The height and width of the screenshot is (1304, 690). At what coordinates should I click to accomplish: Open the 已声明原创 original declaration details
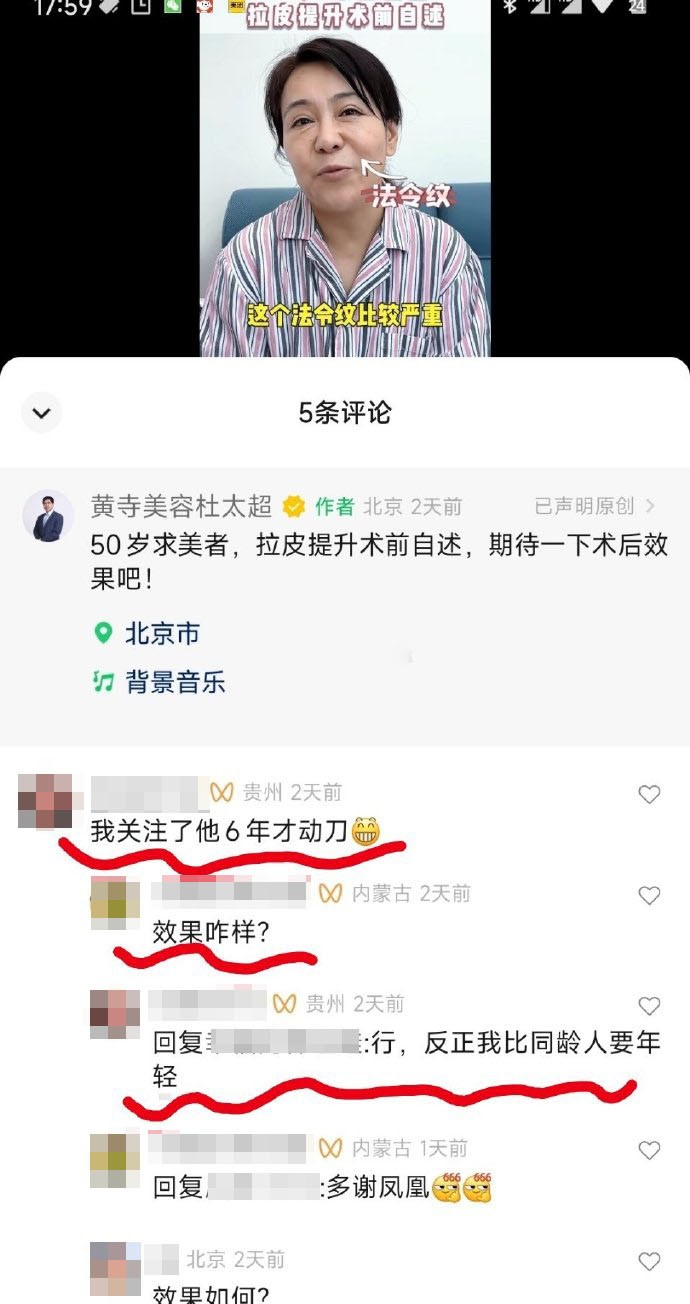click(x=595, y=507)
